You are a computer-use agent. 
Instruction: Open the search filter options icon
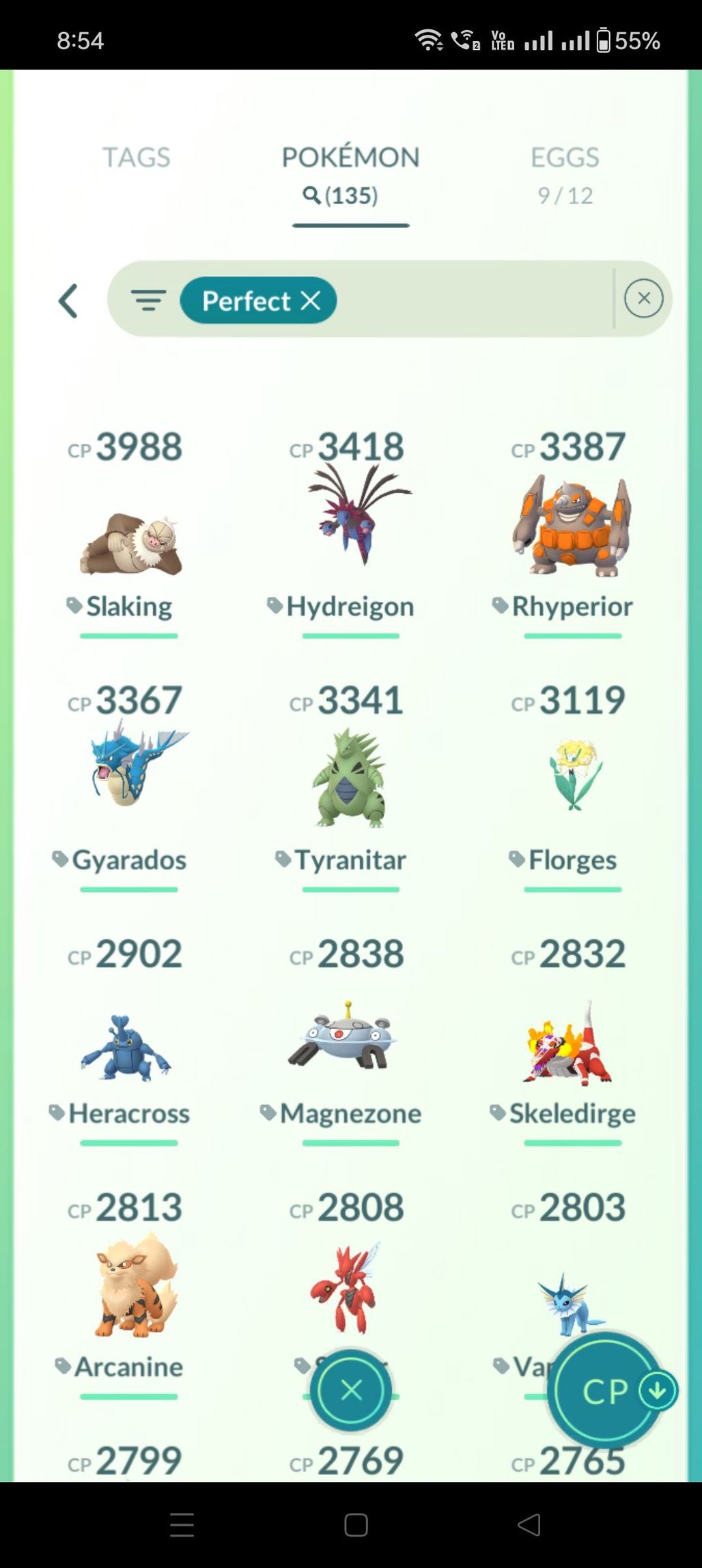[x=148, y=300]
